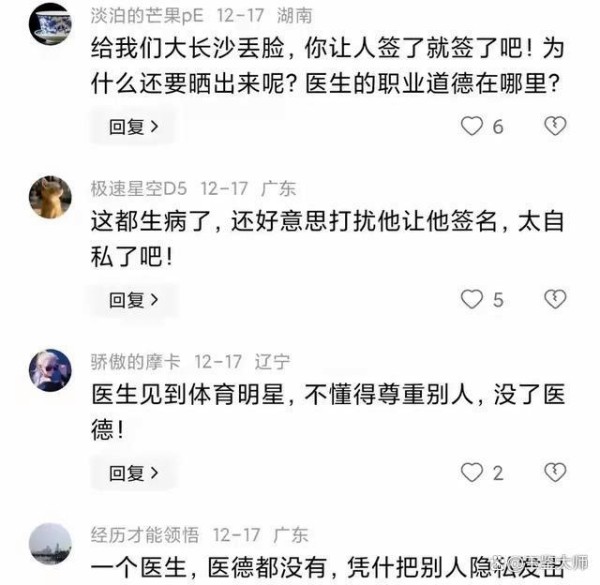This screenshot has height=585, width=600.
Task: Dislike 淡泊的芒果pE's comment
Action: click(x=555, y=126)
